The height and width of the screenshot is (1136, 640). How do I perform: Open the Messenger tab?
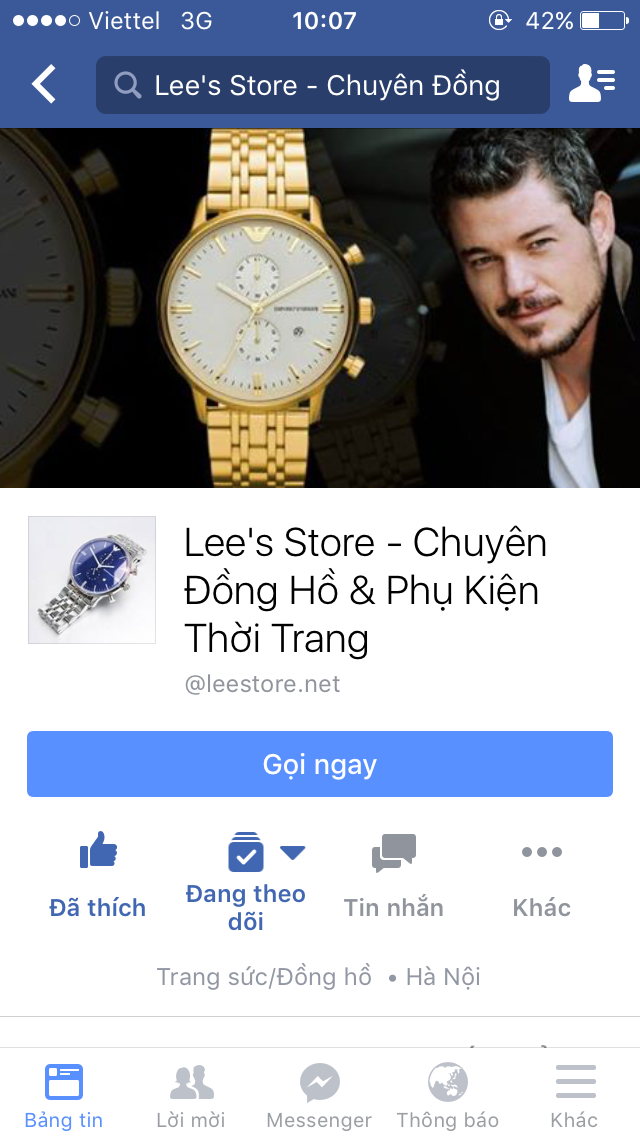pyautogui.click(x=319, y=1095)
